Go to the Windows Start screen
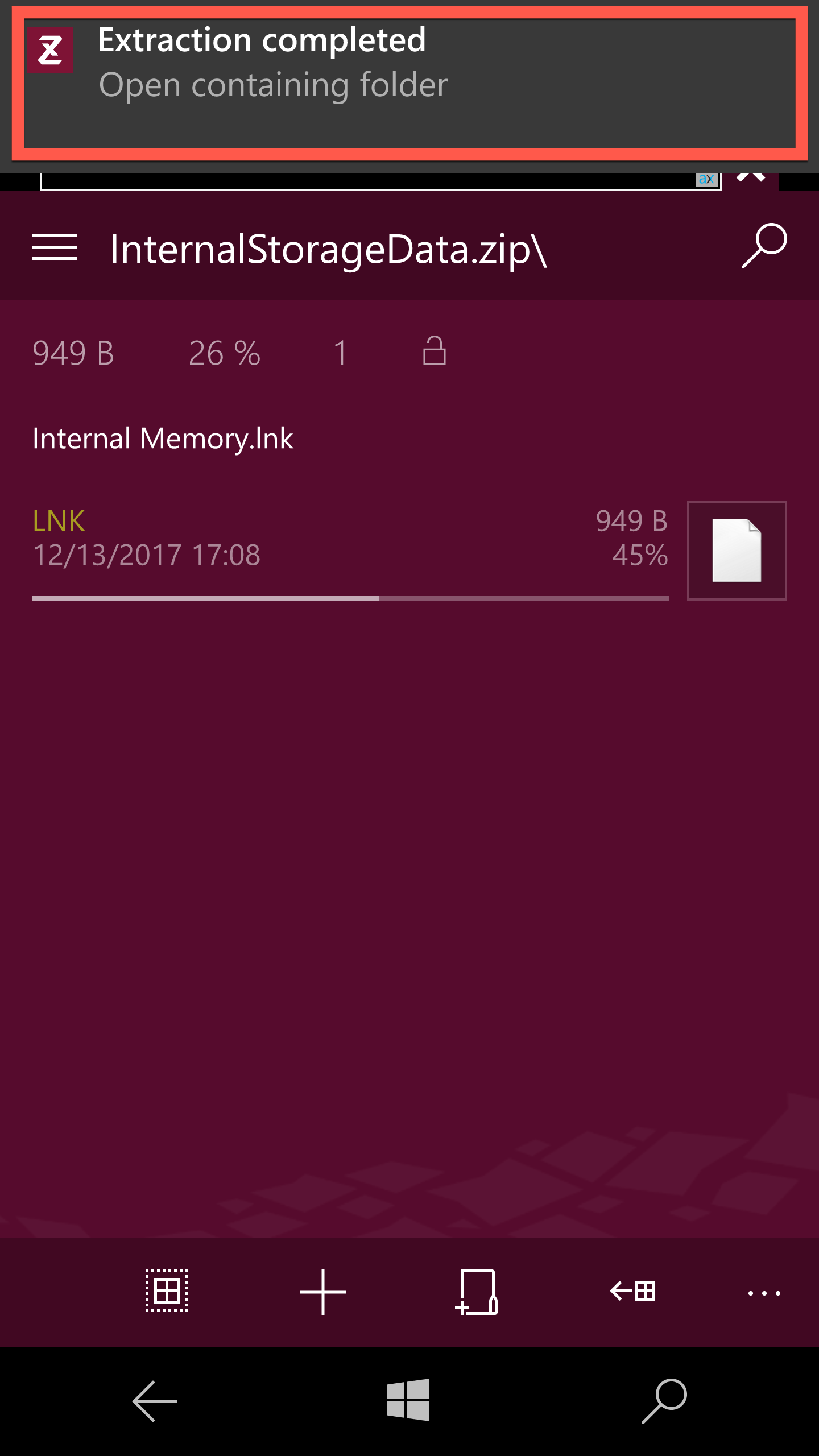 pos(408,1400)
